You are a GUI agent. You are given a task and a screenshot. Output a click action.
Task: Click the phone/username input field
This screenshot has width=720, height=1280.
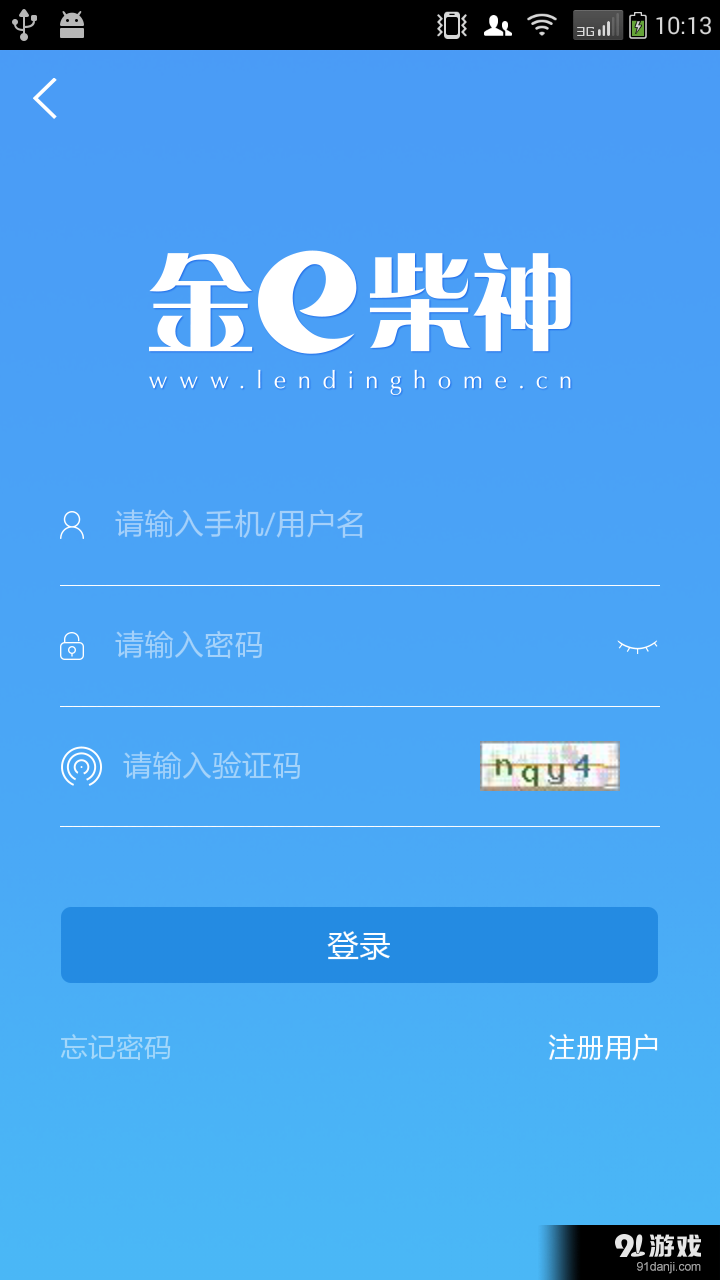pyautogui.click(x=300, y=524)
